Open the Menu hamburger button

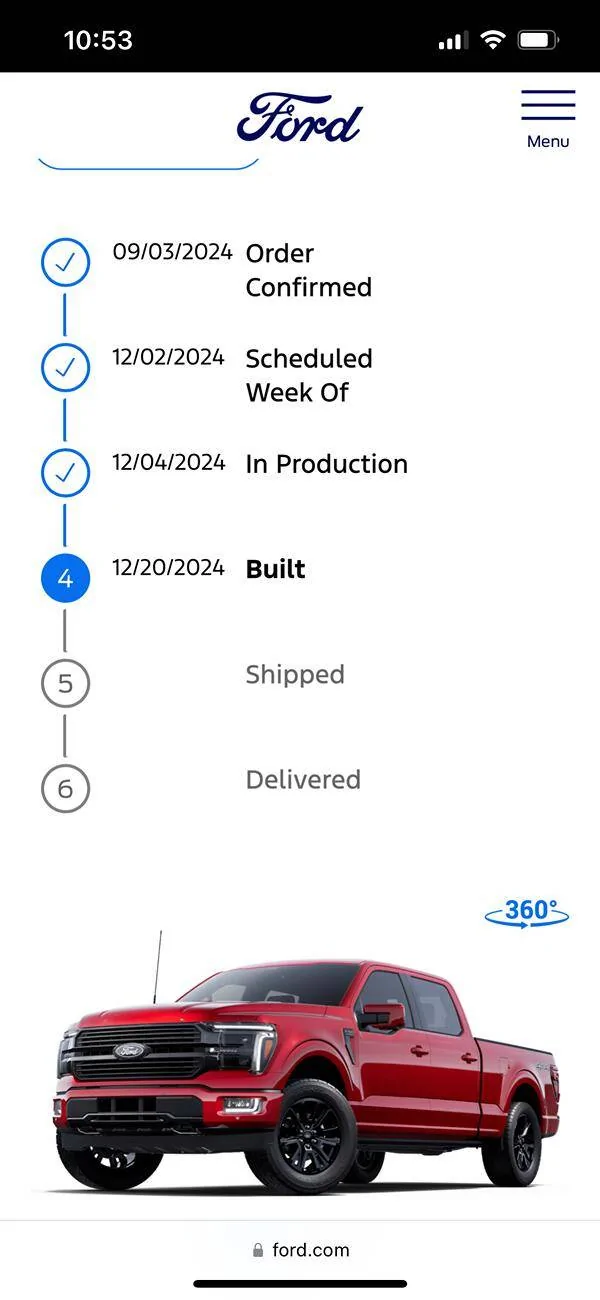point(548,118)
